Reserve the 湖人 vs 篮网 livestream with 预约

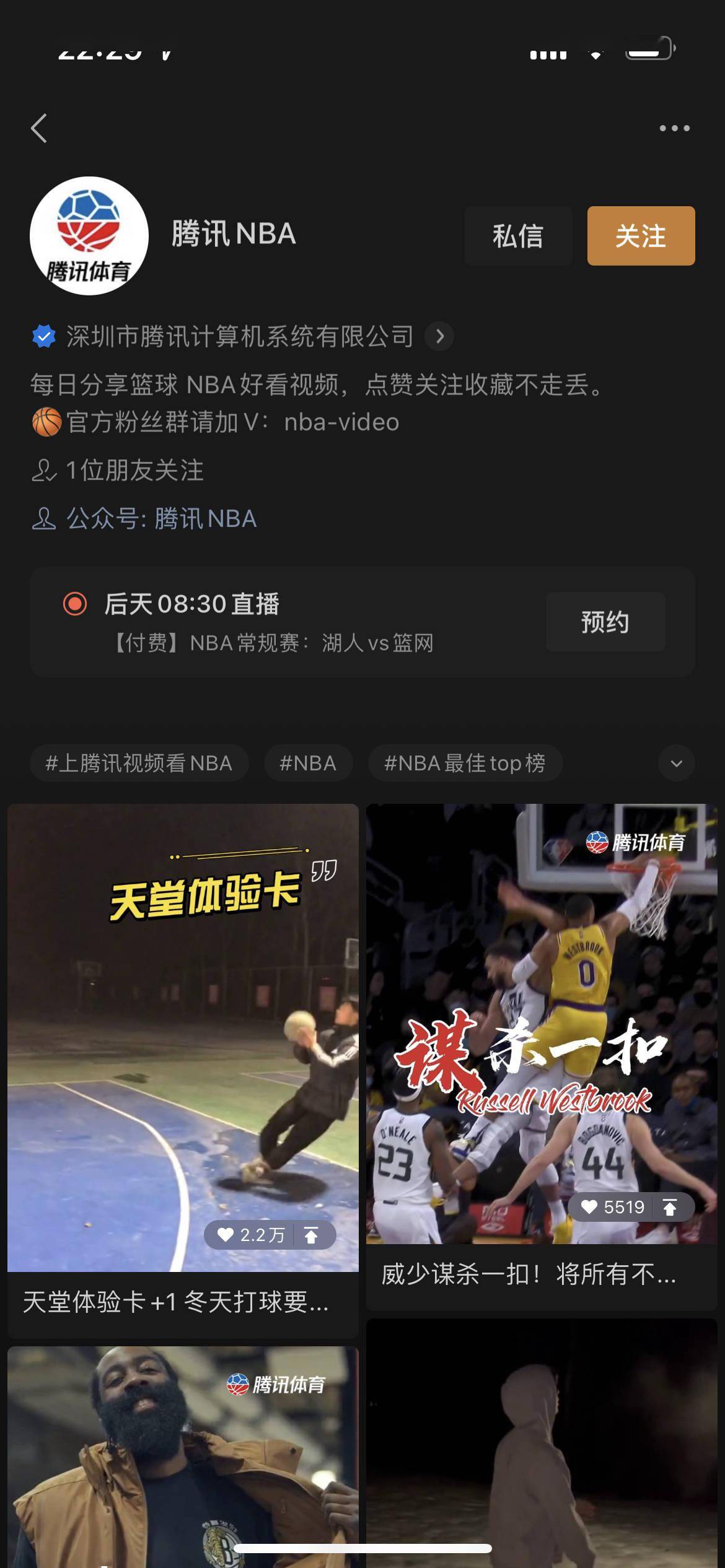click(605, 622)
